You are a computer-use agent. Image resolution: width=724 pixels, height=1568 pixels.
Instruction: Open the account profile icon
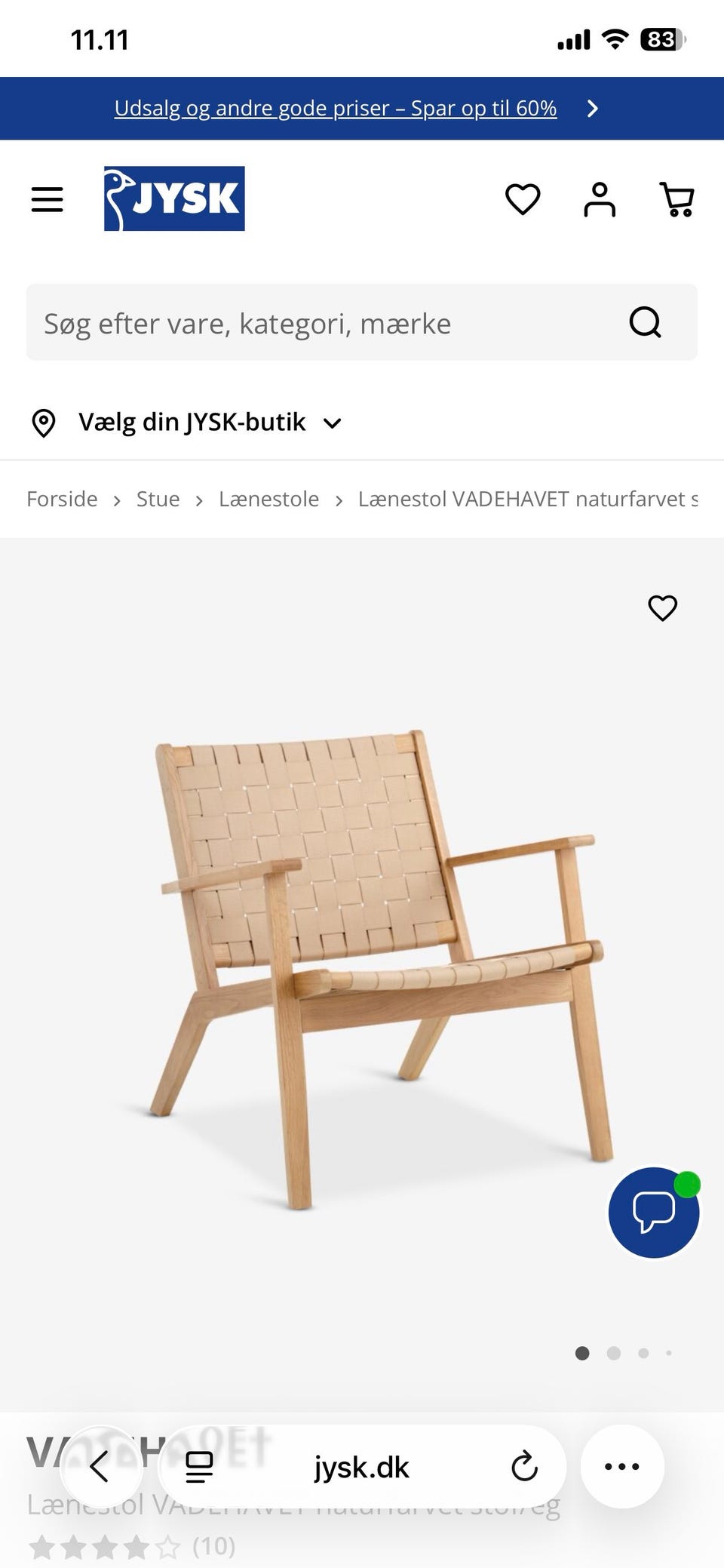(600, 199)
